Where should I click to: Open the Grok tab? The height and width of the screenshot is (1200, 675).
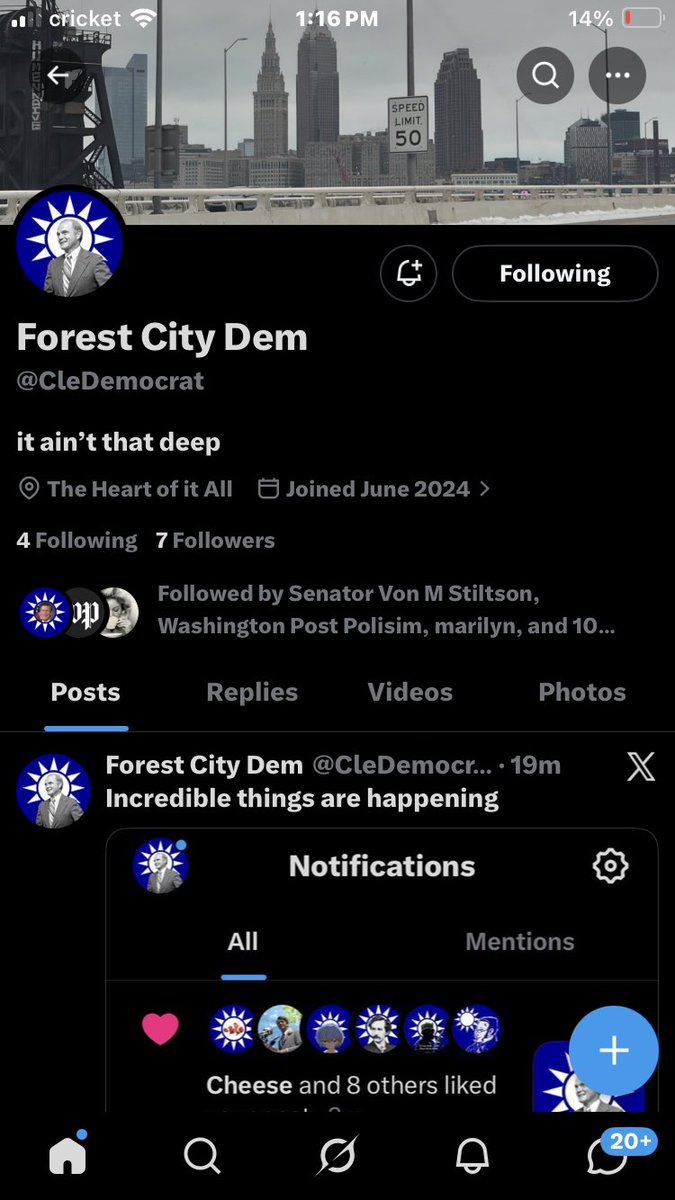pyautogui.click(x=337, y=1156)
